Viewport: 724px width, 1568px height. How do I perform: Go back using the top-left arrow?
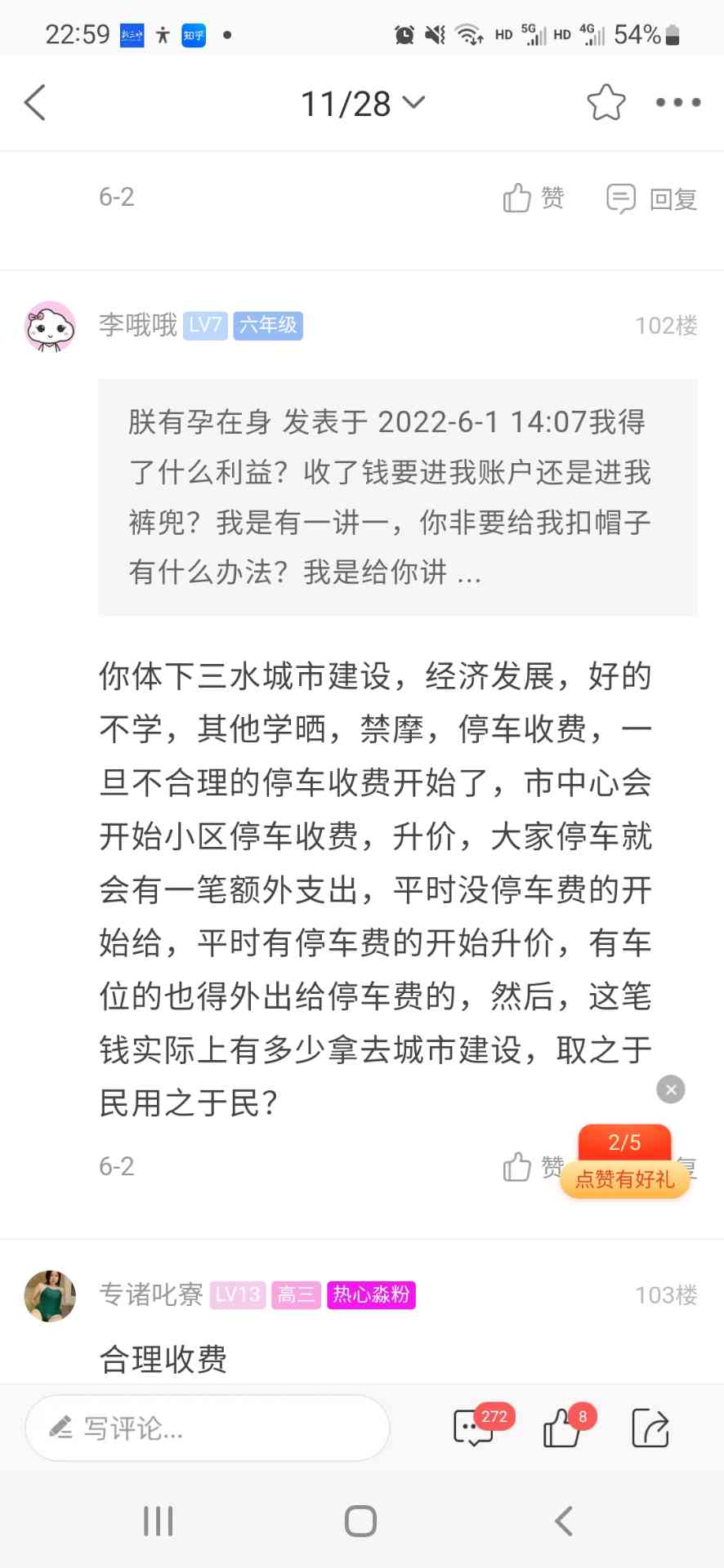click(35, 103)
